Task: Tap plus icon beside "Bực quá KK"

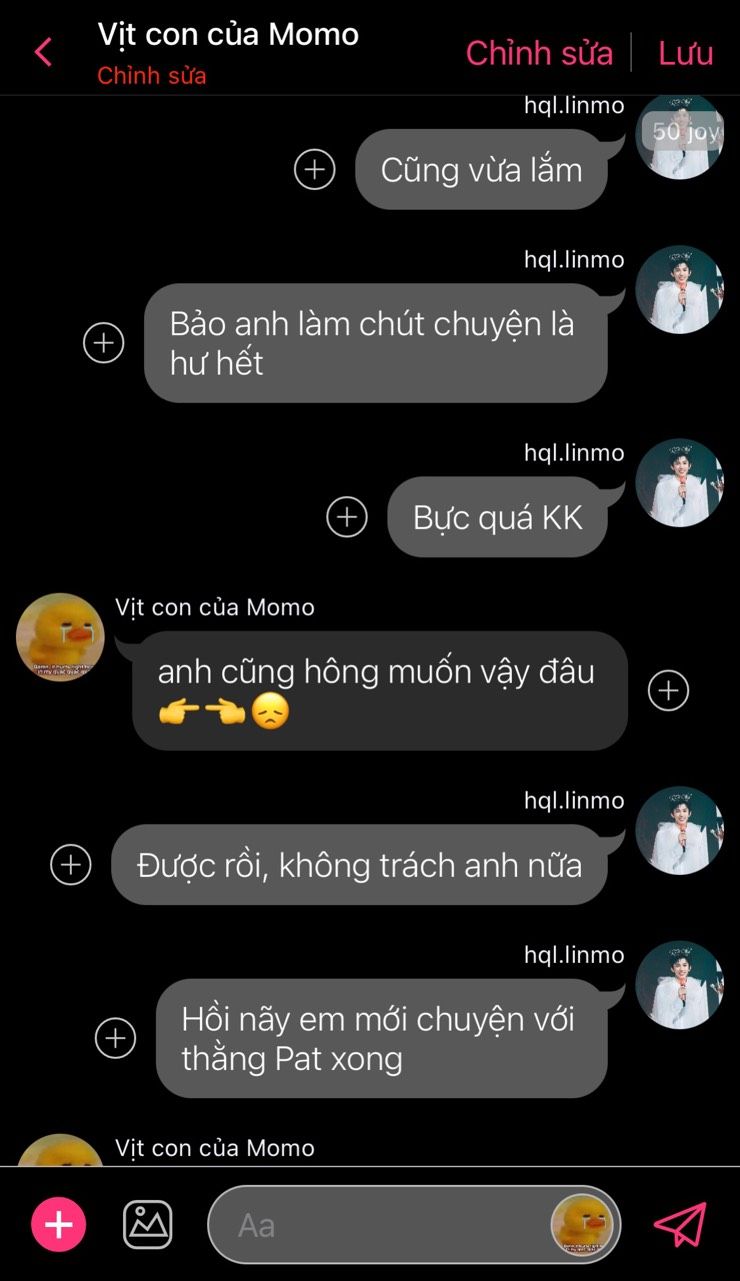Action: tap(347, 517)
